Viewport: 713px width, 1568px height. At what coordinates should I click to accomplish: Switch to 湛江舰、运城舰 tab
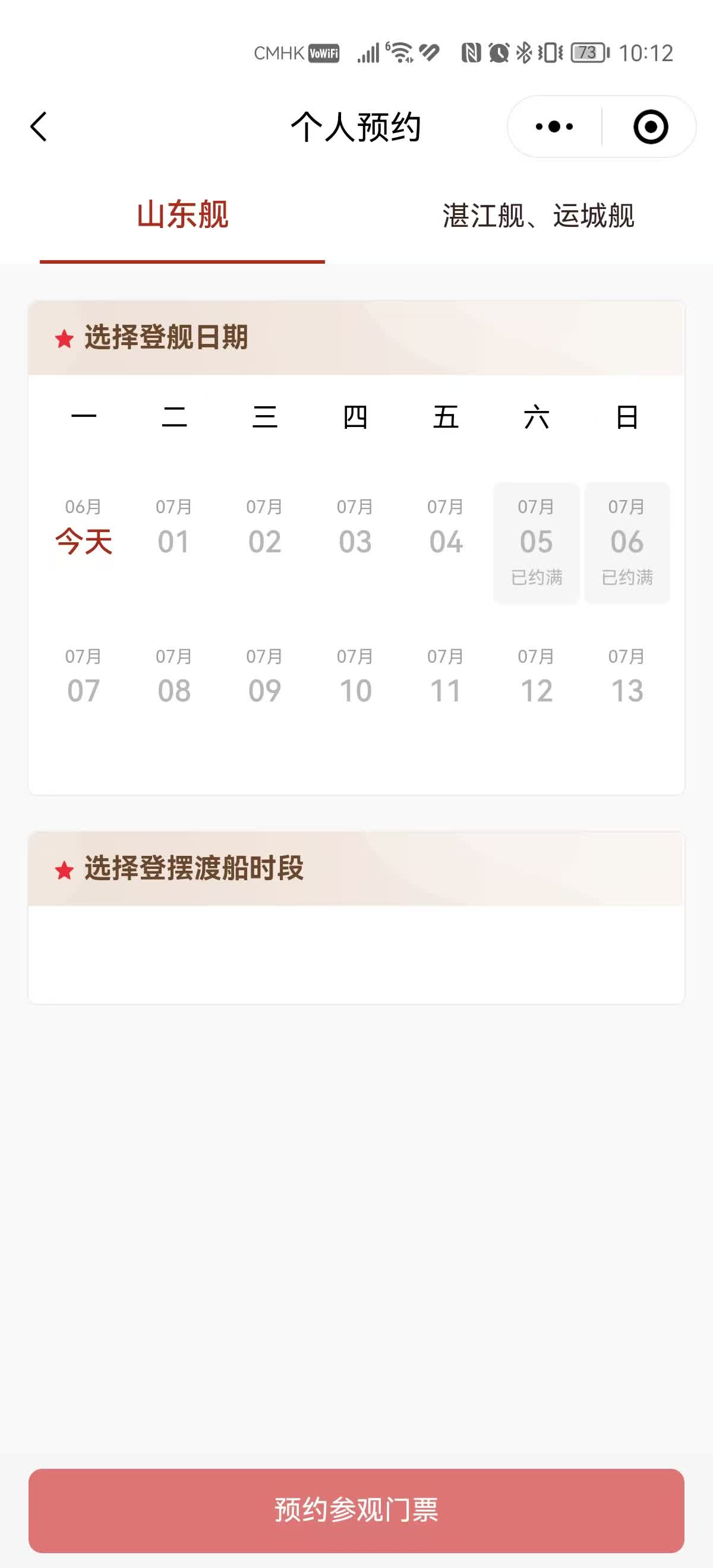(538, 216)
